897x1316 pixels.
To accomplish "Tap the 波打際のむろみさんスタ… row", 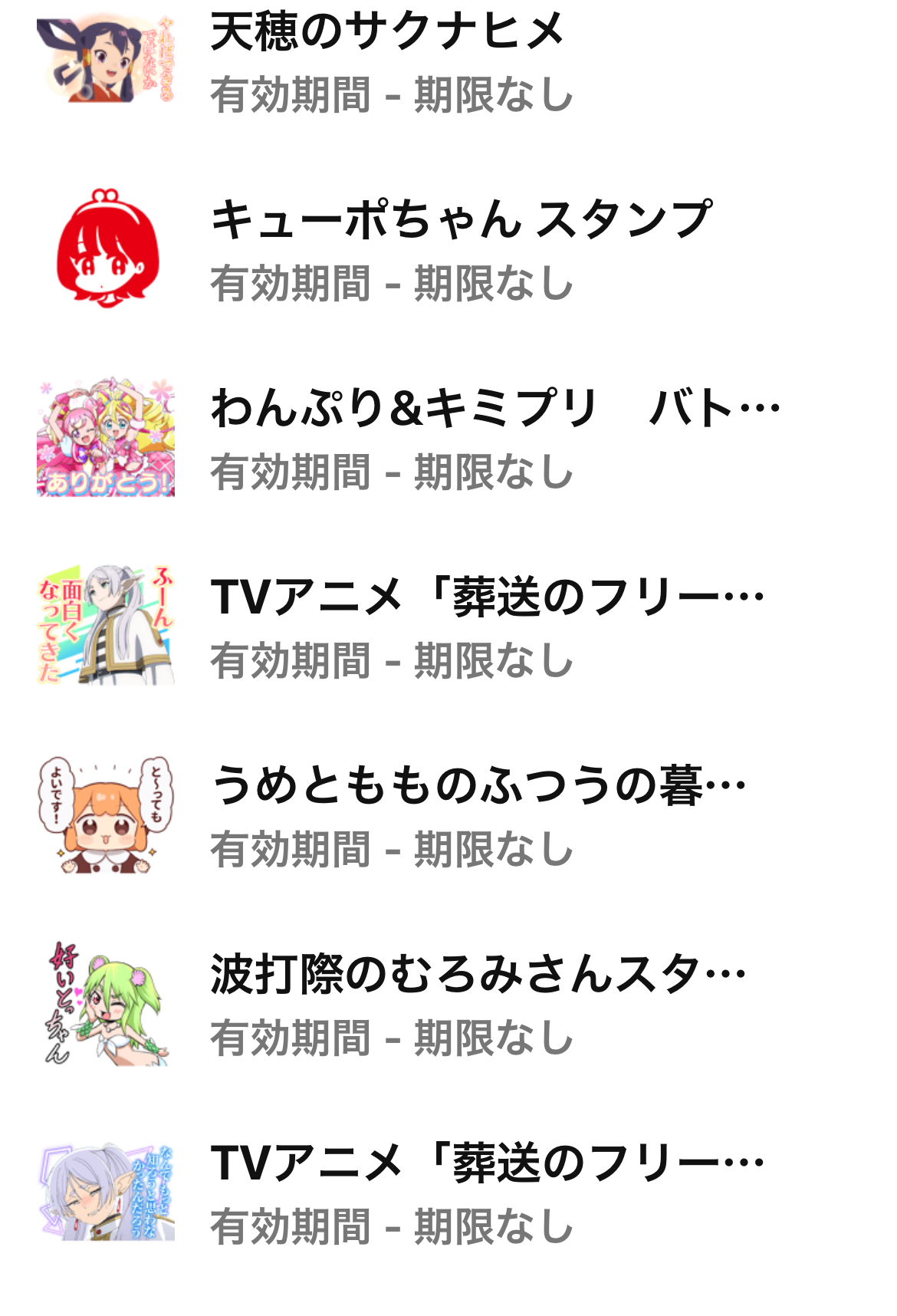I will [x=478, y=1004].
